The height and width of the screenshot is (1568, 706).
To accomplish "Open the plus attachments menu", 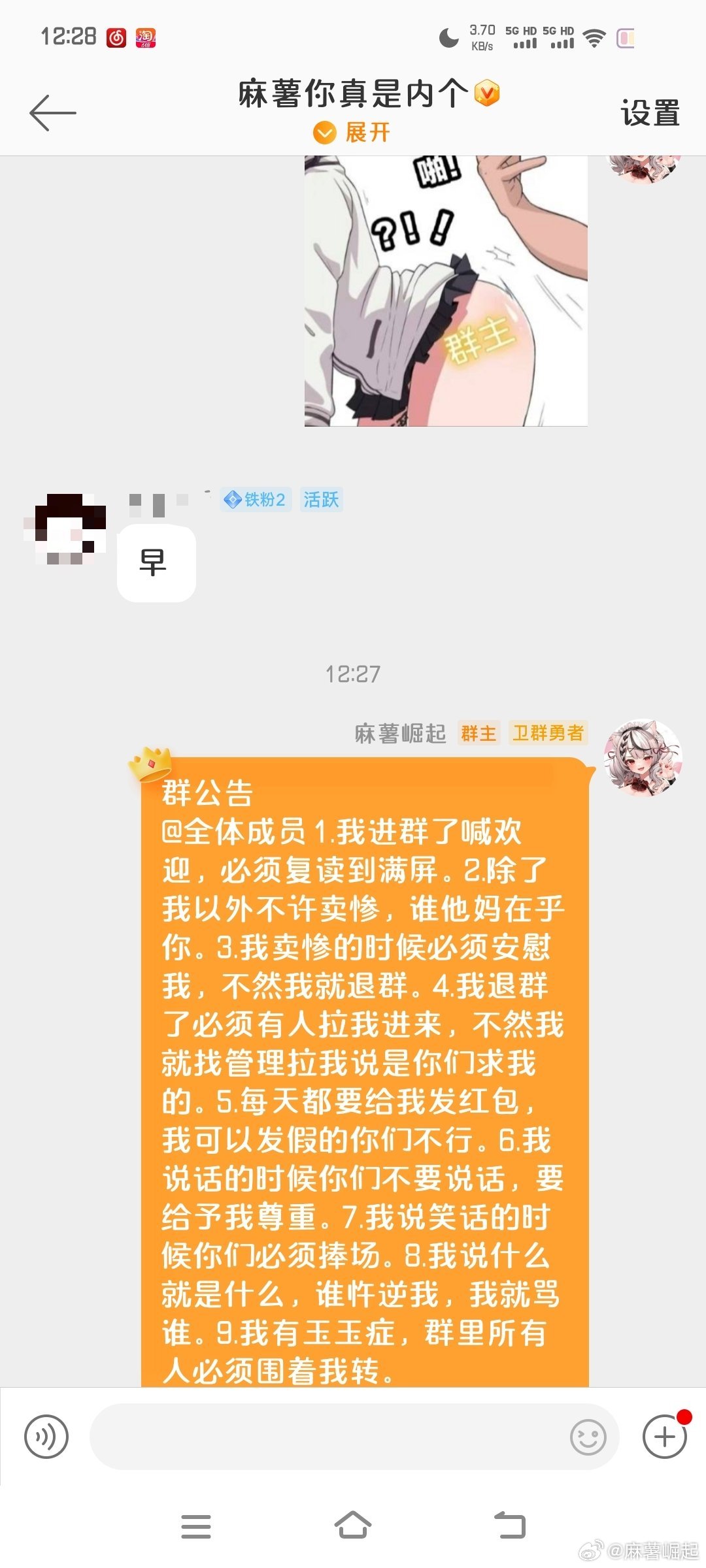I will tap(664, 1437).
